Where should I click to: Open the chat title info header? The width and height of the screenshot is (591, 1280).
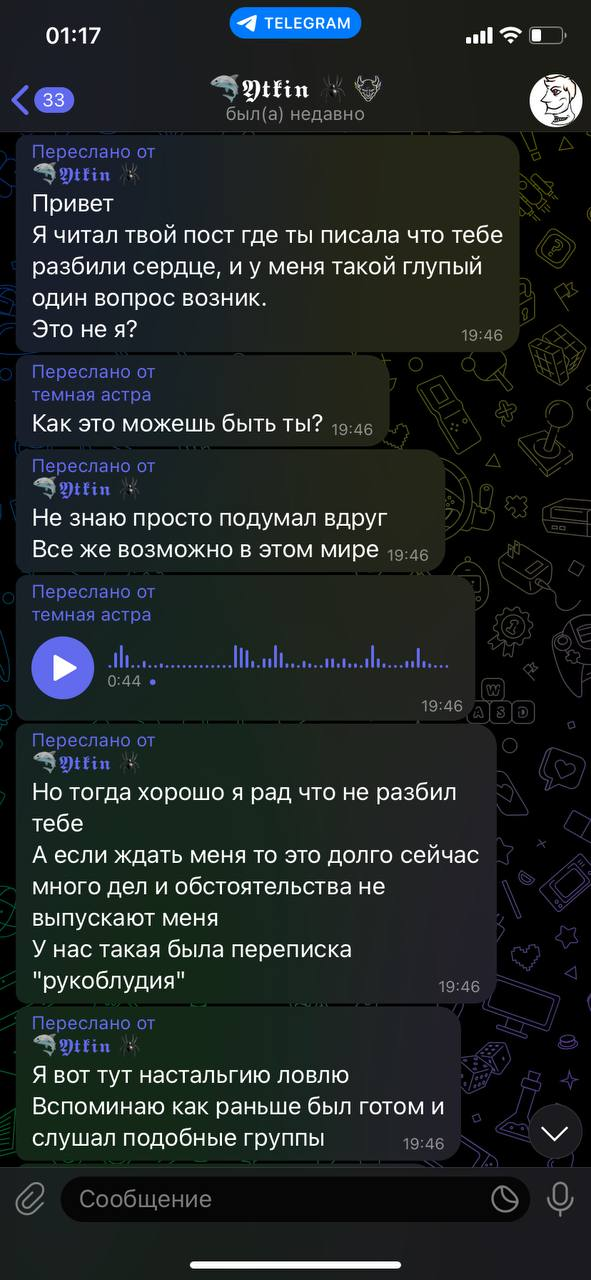pyautogui.click(x=295, y=100)
